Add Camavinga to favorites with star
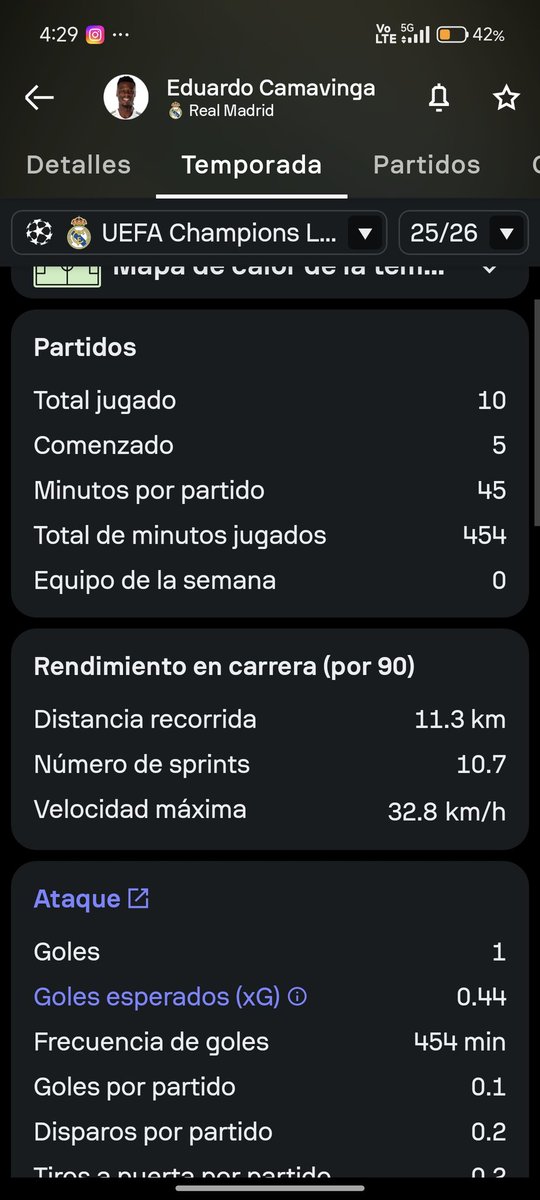Screen dimensions: 540x1200 click(506, 97)
